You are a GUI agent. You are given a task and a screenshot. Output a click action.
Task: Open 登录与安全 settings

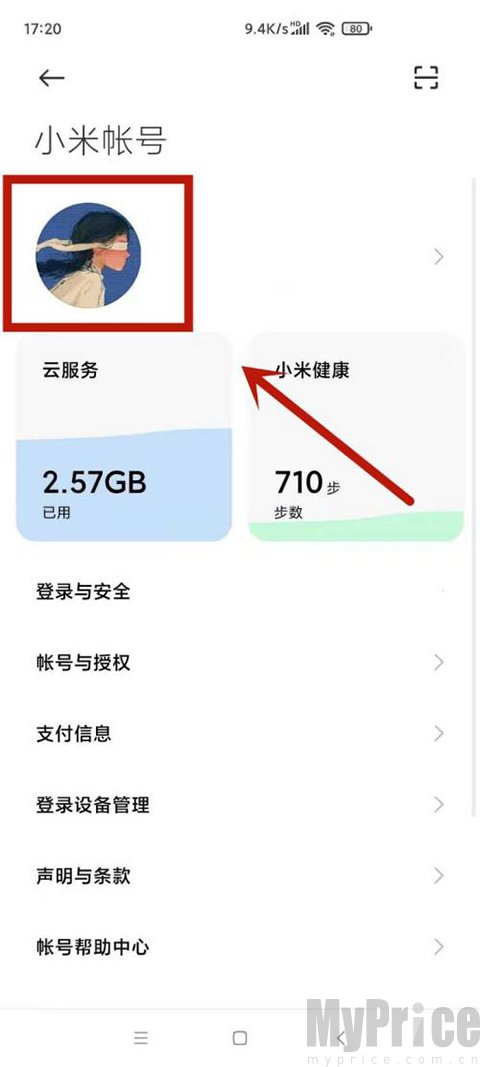tap(240, 591)
